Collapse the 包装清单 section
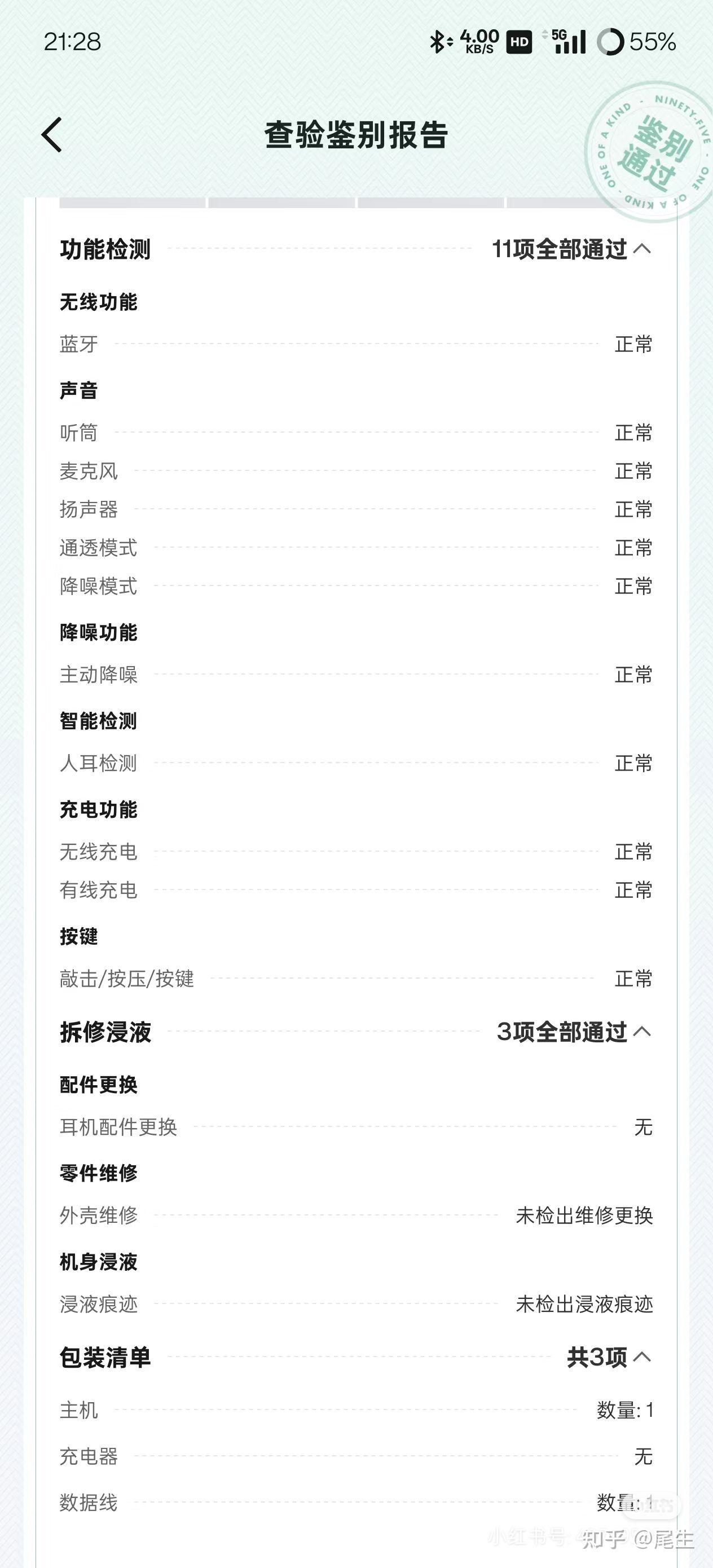The width and height of the screenshot is (713, 1568). [642, 1357]
